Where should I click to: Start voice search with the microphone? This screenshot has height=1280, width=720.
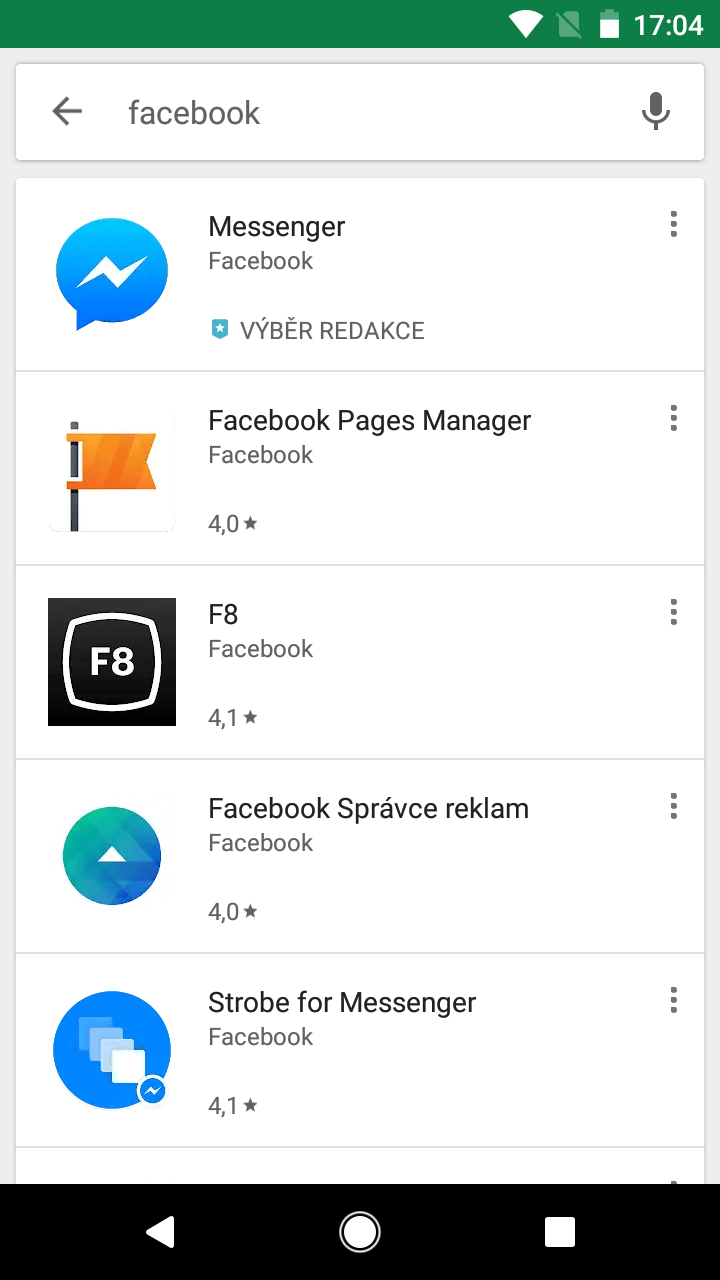tap(655, 112)
